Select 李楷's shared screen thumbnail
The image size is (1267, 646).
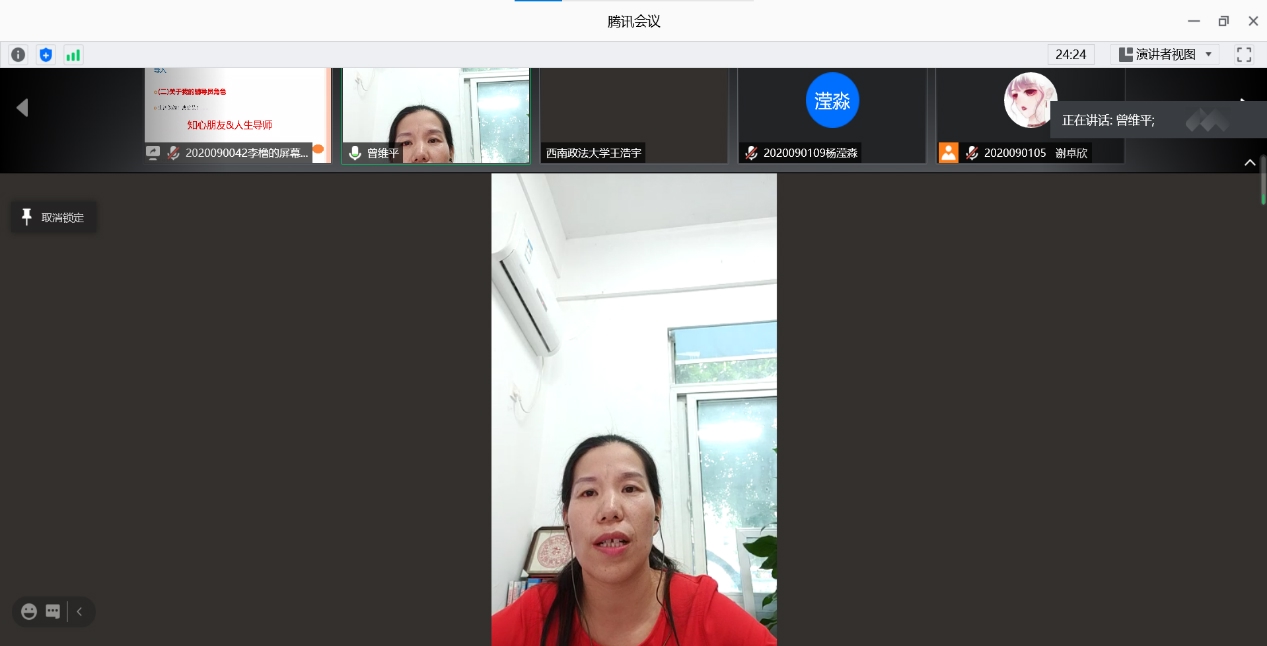[x=237, y=114]
